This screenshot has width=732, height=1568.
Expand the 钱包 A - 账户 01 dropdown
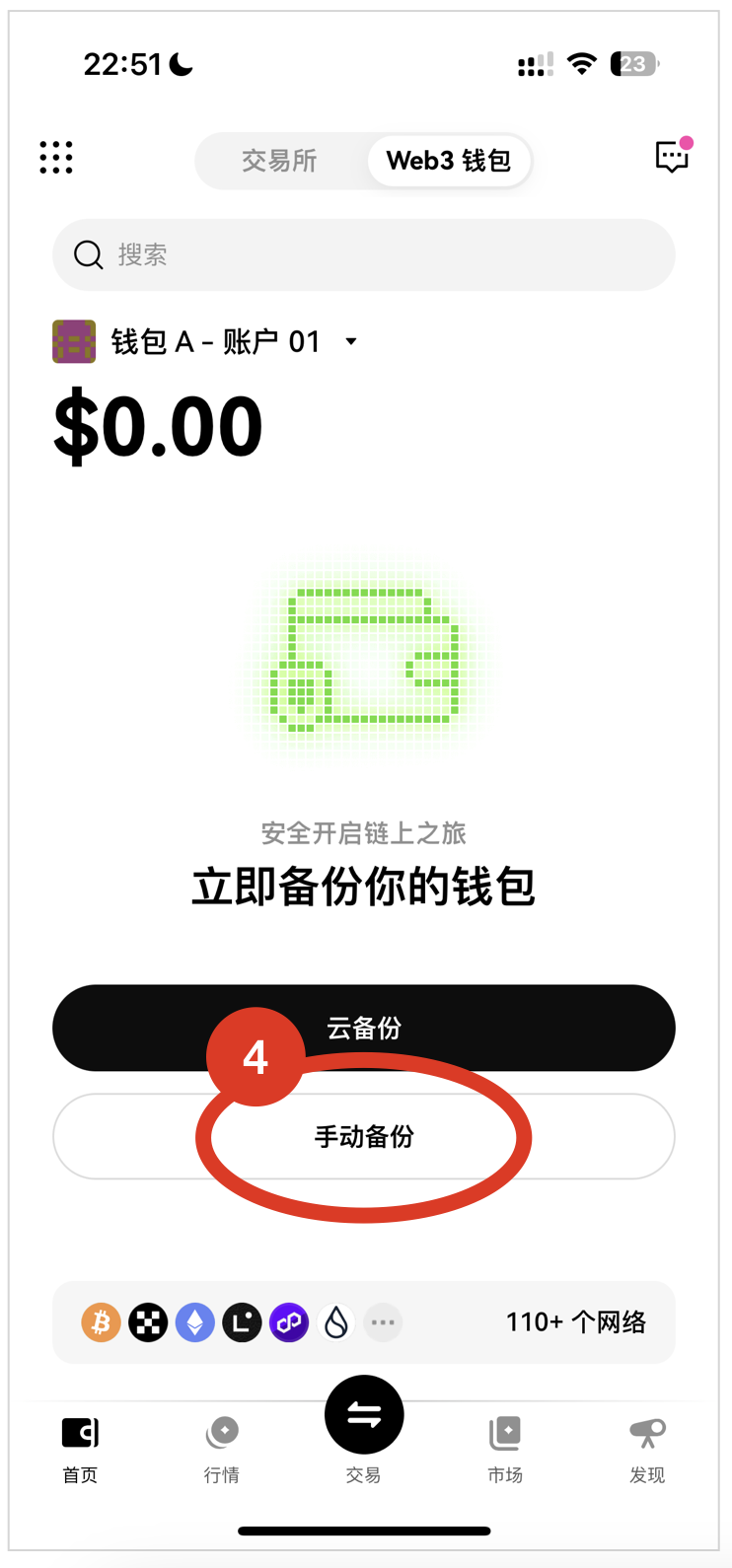(350, 342)
